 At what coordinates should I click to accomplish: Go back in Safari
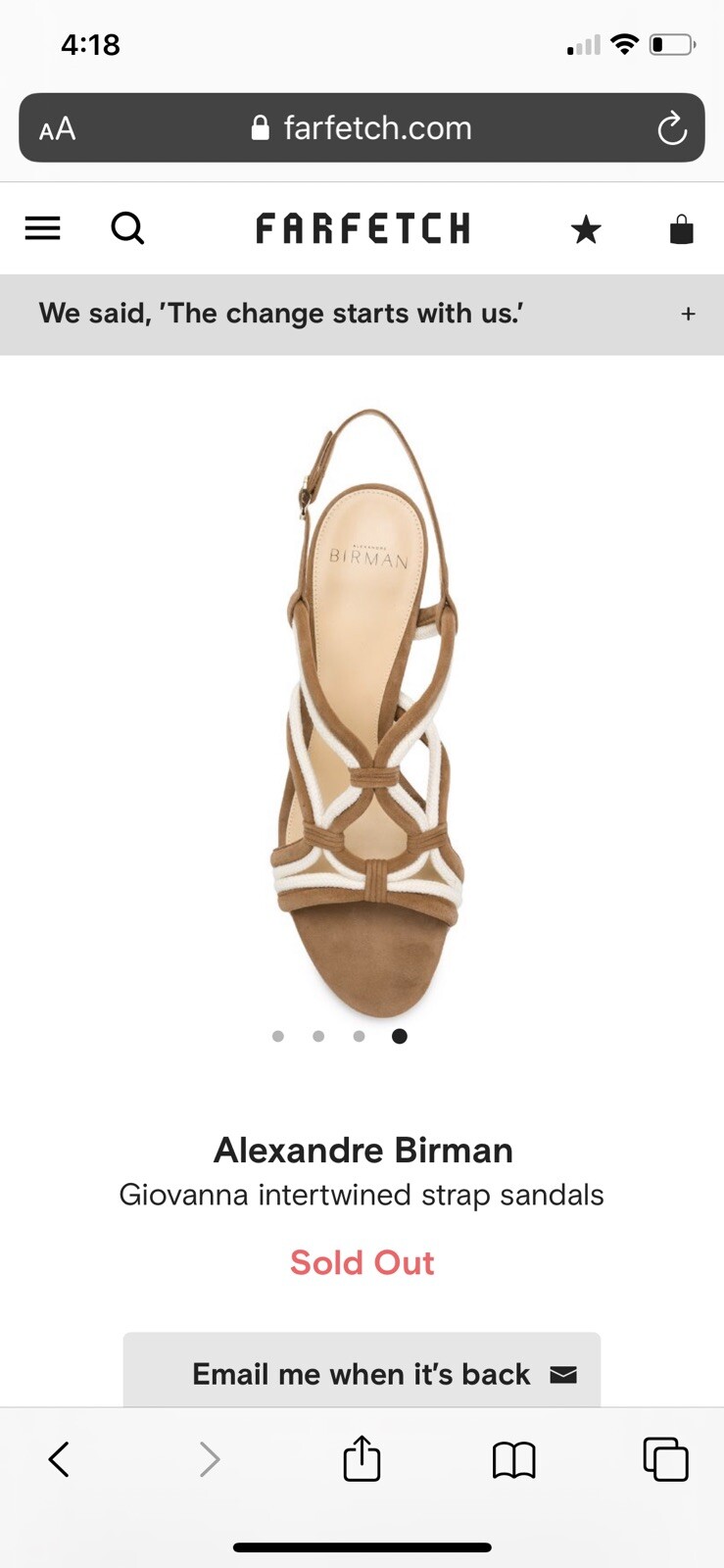pyautogui.click(x=59, y=1459)
